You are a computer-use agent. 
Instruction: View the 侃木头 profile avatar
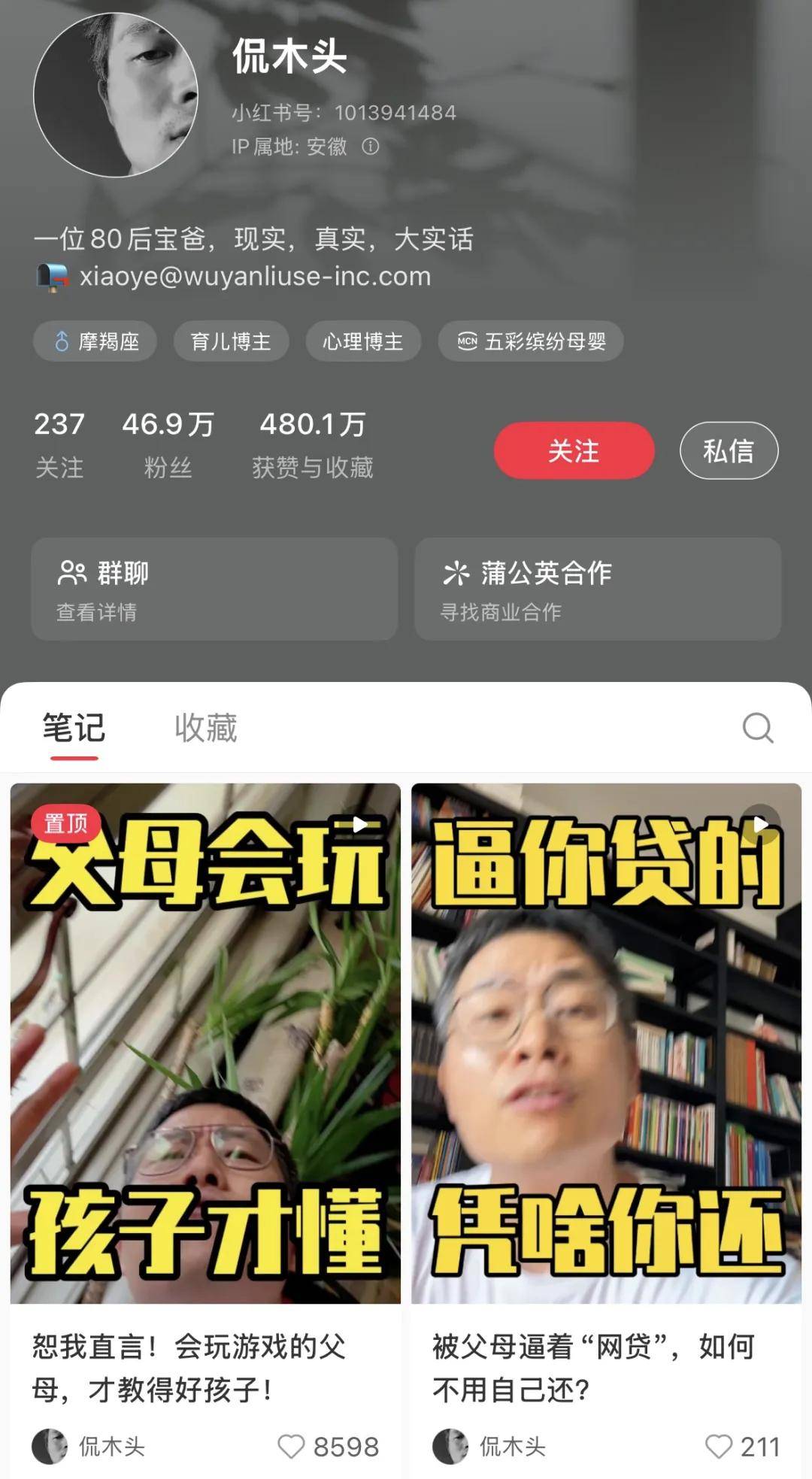click(116, 95)
